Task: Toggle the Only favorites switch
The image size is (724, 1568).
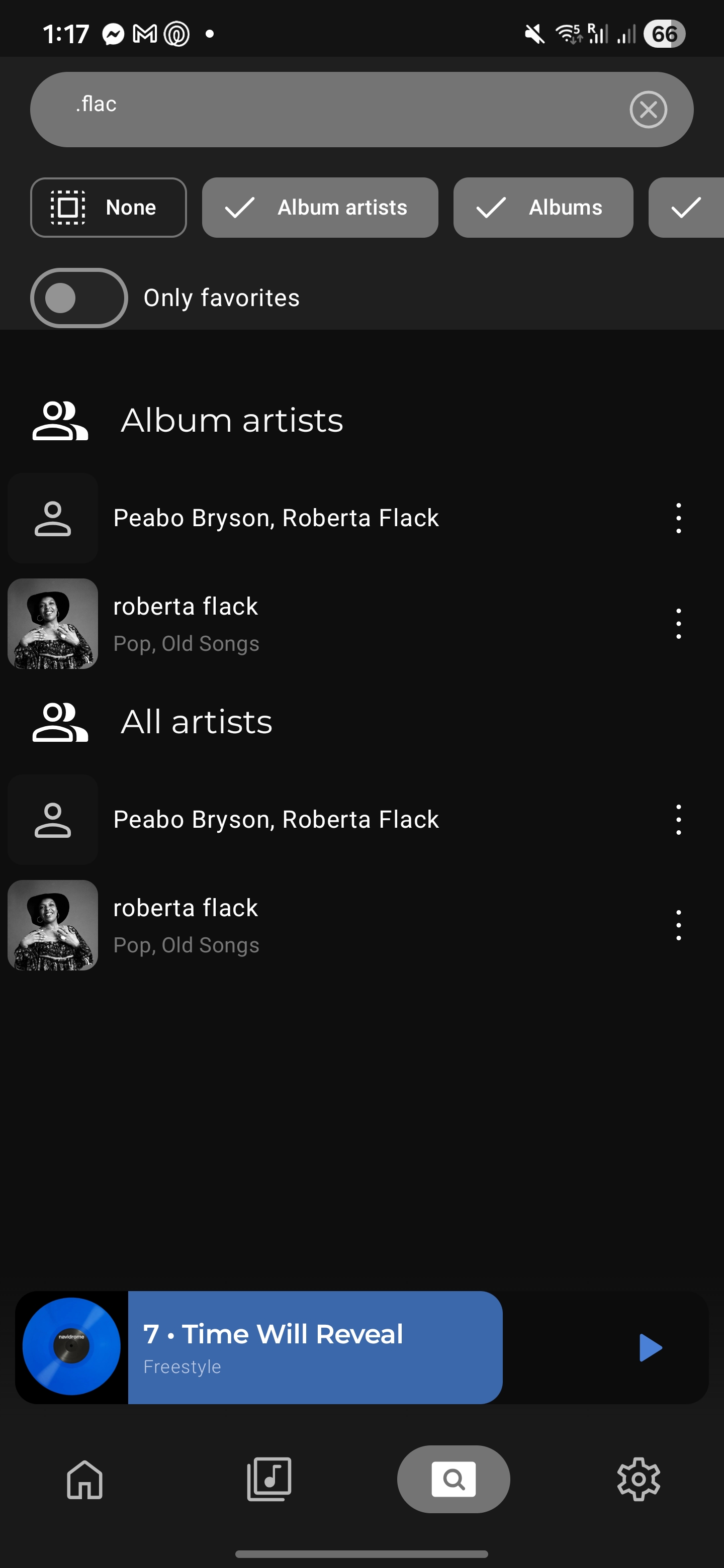Action: pyautogui.click(x=79, y=298)
